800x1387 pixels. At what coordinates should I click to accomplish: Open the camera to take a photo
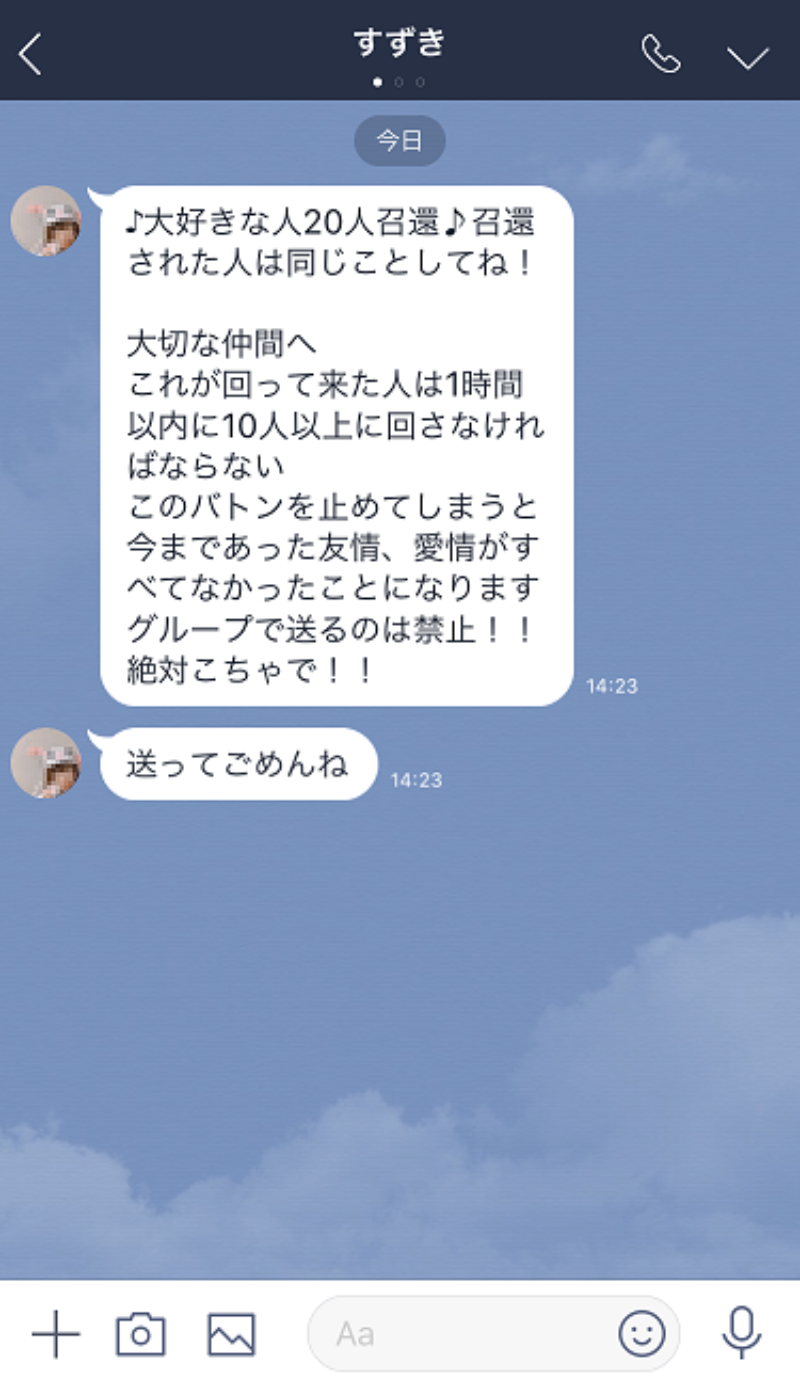pyautogui.click(x=141, y=1334)
